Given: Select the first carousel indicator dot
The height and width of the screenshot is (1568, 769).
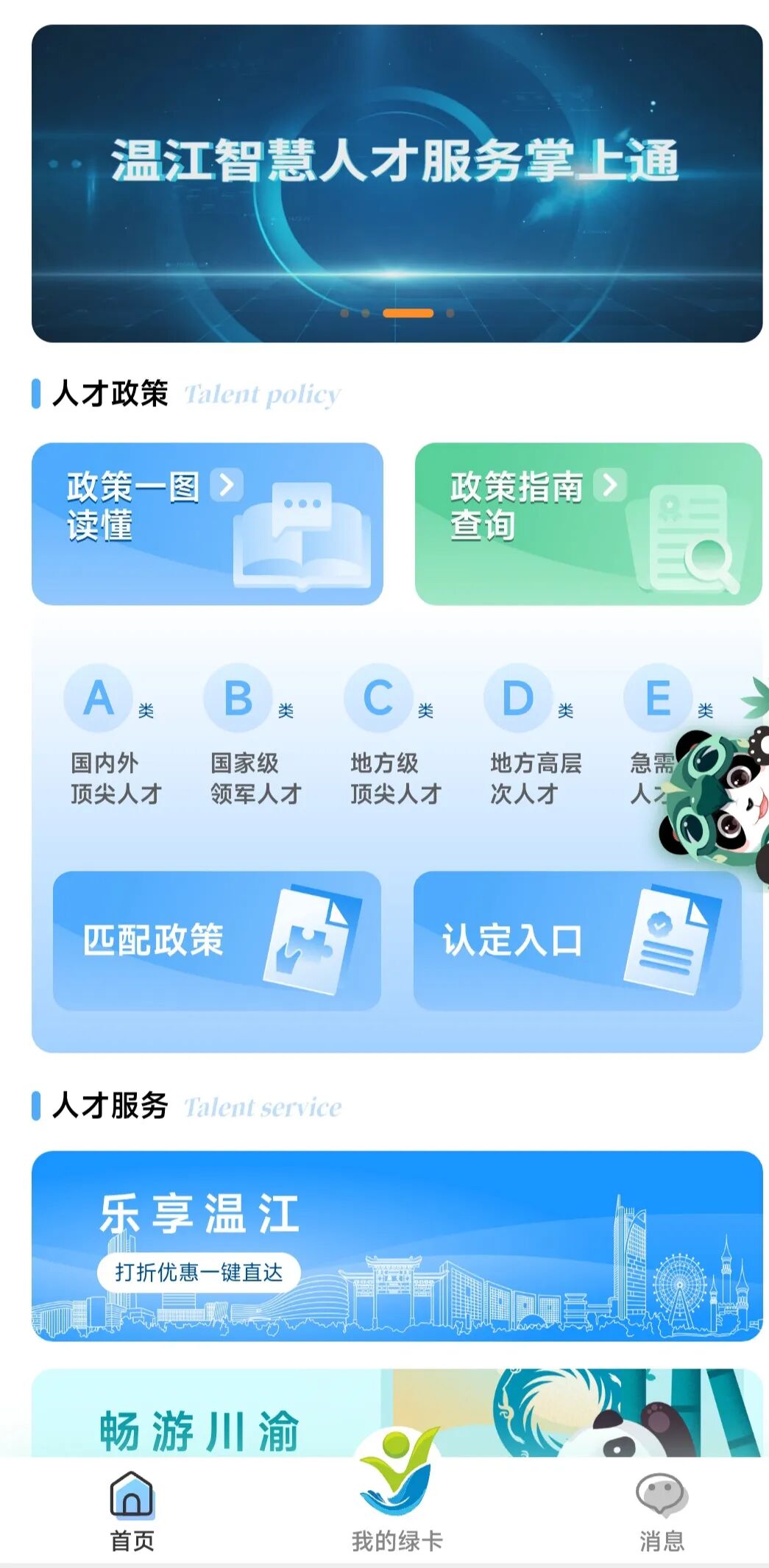Looking at the screenshot, I should (x=343, y=314).
